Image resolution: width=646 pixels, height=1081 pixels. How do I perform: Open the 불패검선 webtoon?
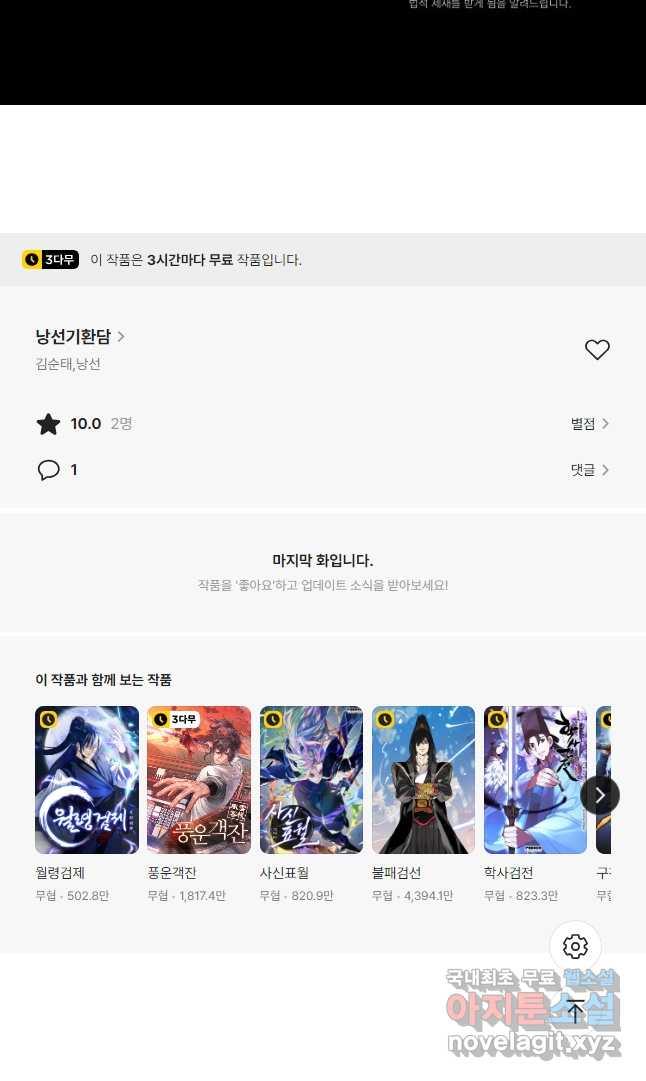[x=423, y=780]
